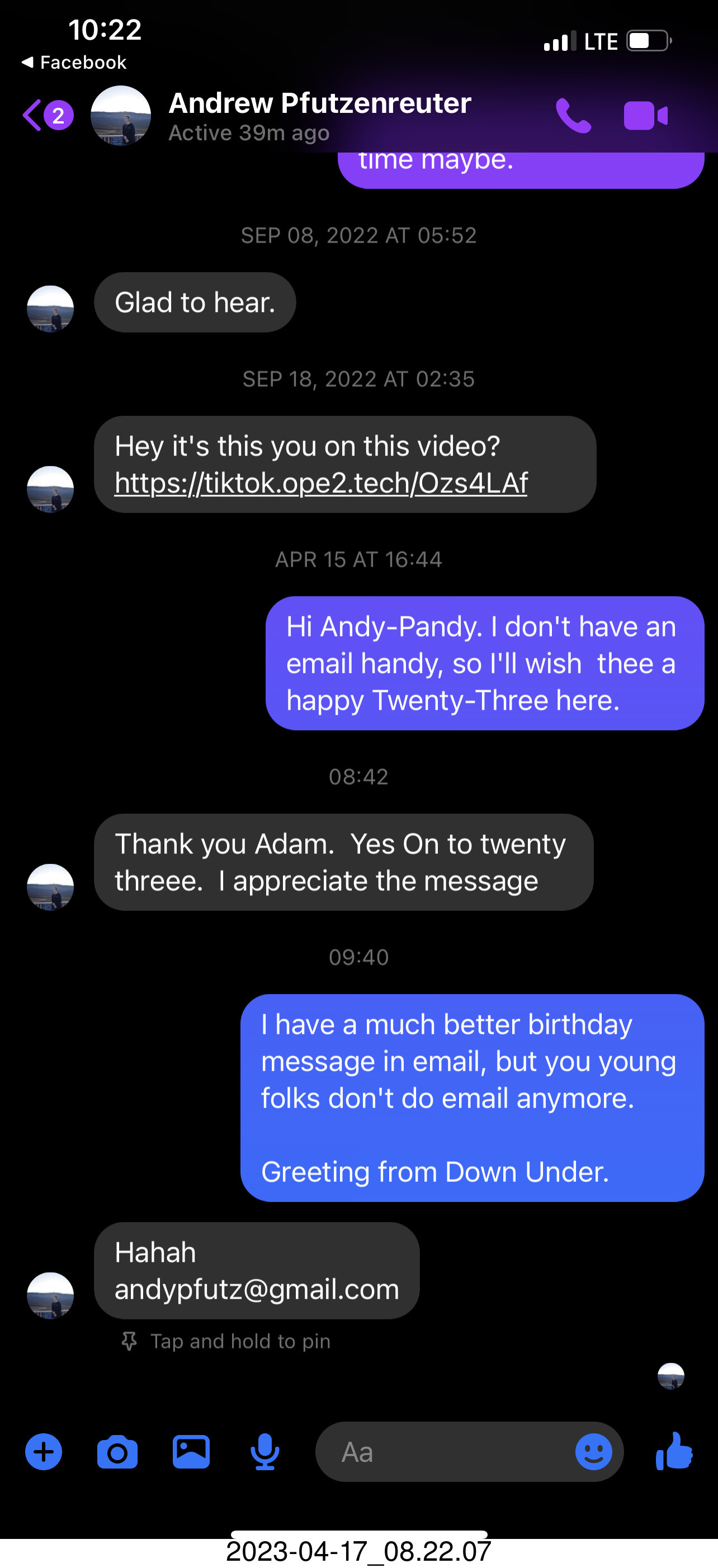Open Andrew Pfutzenreuter's contact details
This screenshot has width=718, height=1568.
pyautogui.click(x=319, y=115)
